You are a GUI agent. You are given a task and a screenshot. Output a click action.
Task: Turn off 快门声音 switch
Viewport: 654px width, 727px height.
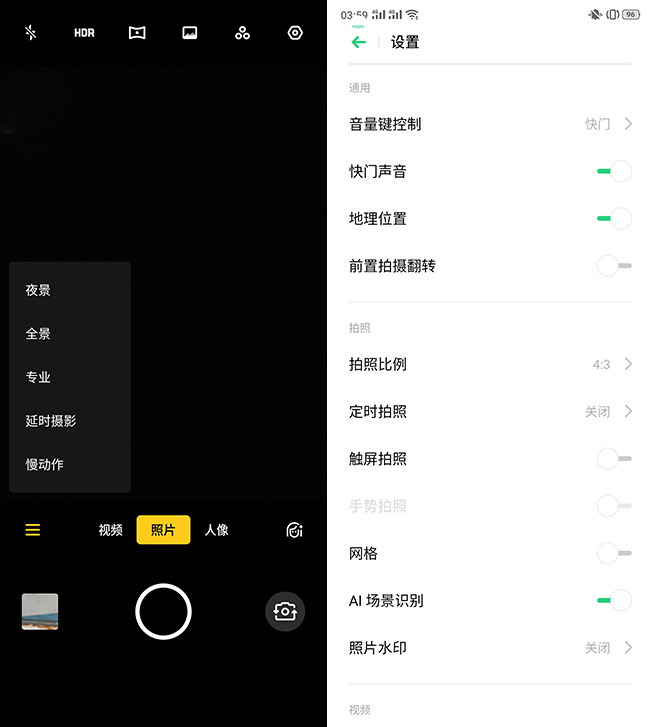pyautogui.click(x=614, y=171)
